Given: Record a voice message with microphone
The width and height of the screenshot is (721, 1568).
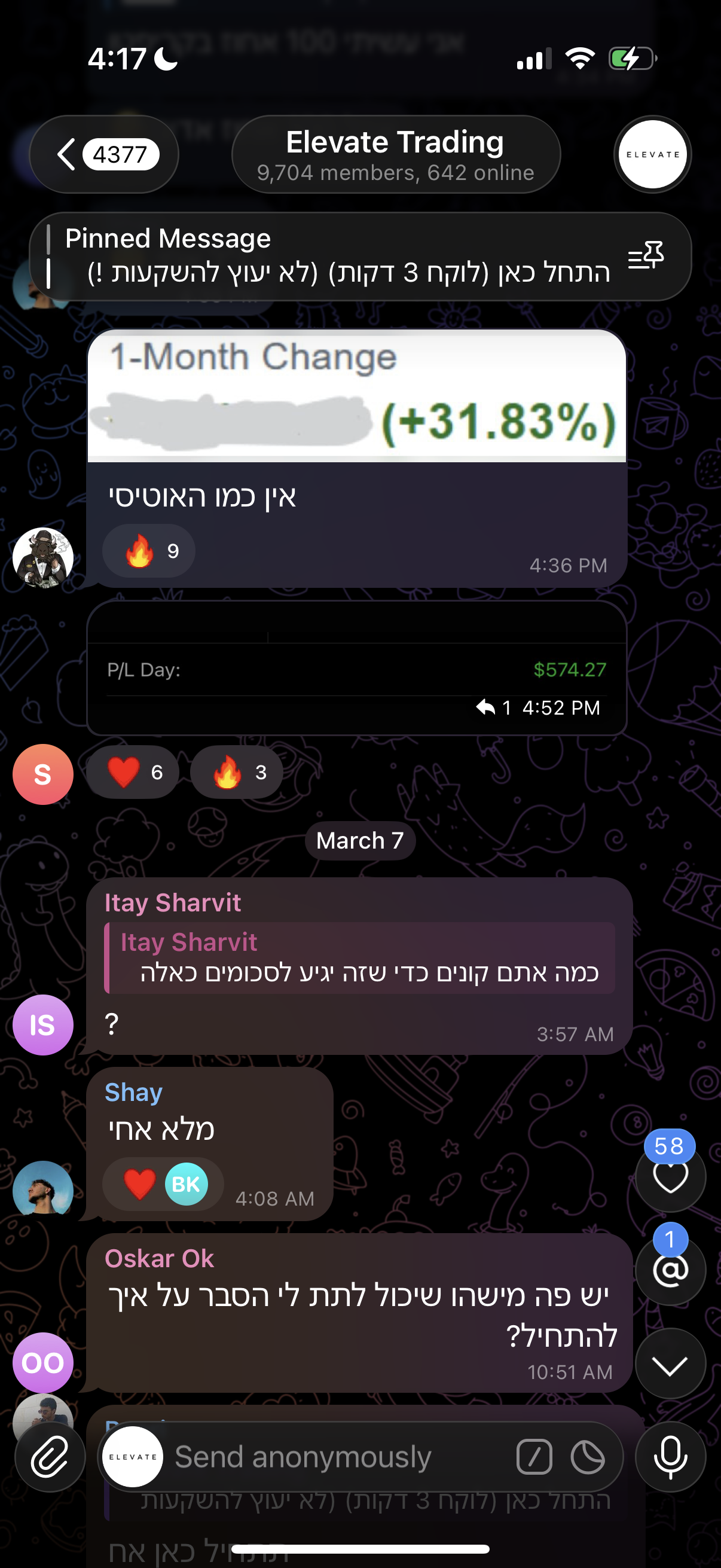Looking at the screenshot, I should [671, 1457].
